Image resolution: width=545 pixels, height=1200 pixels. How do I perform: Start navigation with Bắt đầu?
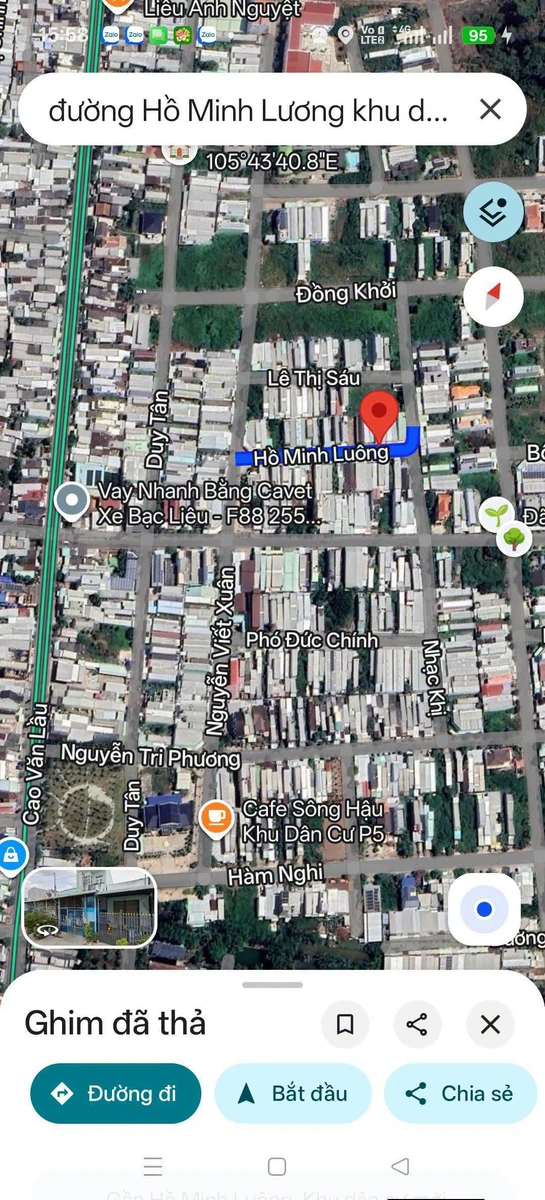(293, 1093)
